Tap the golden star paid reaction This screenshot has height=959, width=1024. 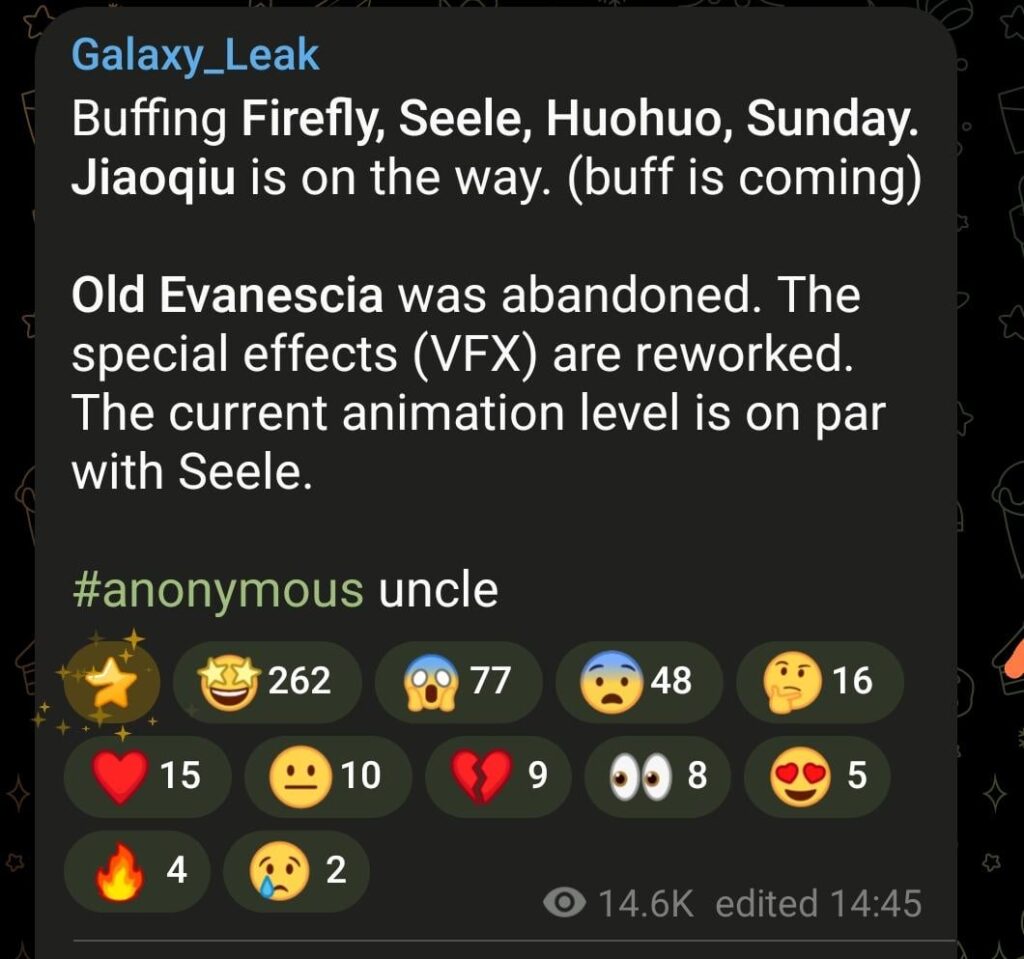pyautogui.click(x=110, y=683)
